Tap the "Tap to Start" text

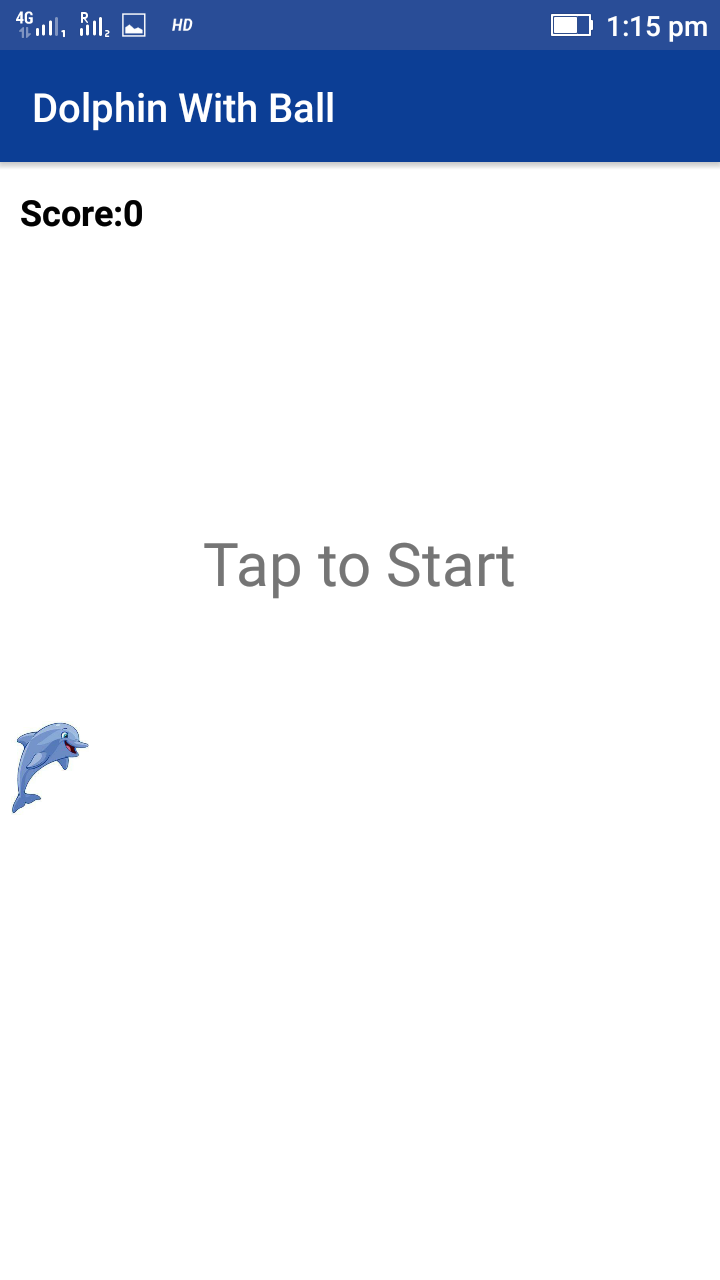coord(359,567)
